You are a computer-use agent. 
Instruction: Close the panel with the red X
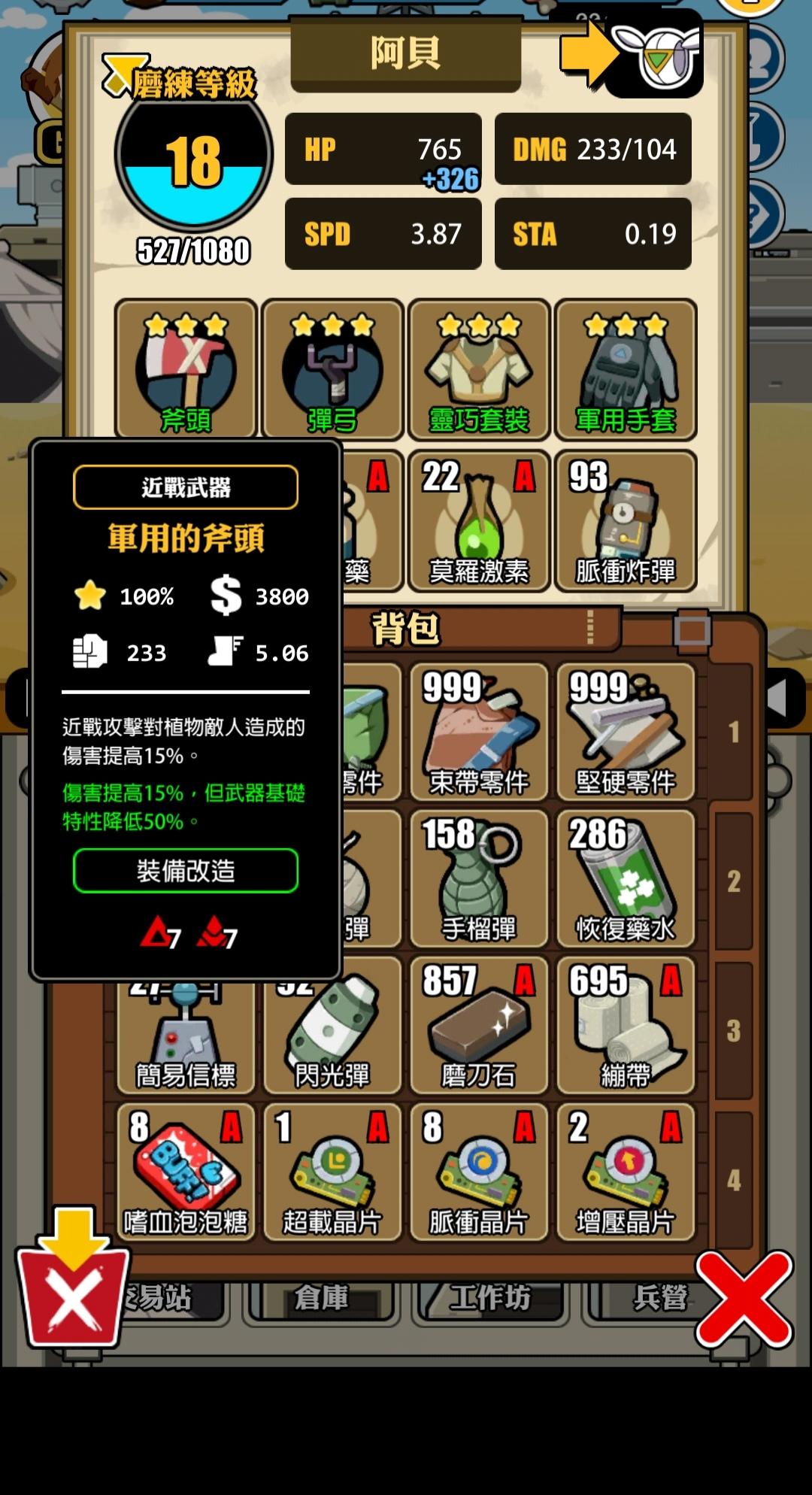point(744,1299)
